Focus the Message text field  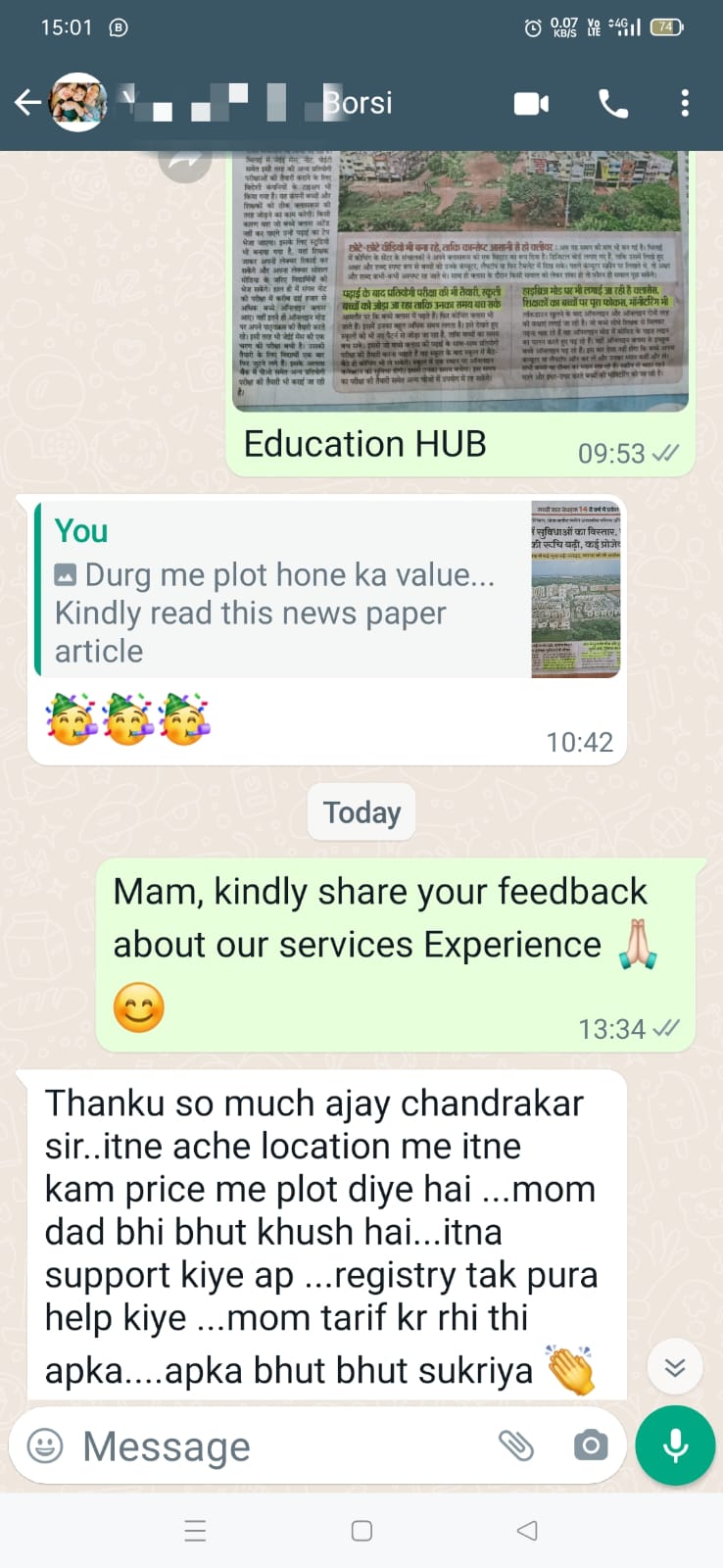(274, 1445)
